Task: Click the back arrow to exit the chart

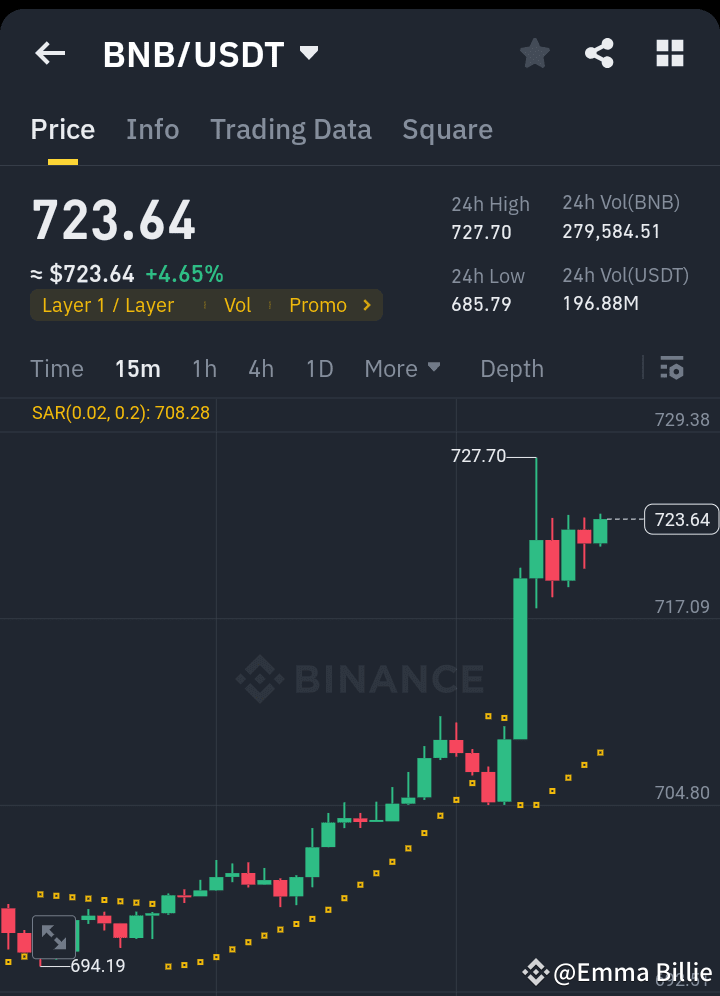Action: [49, 54]
